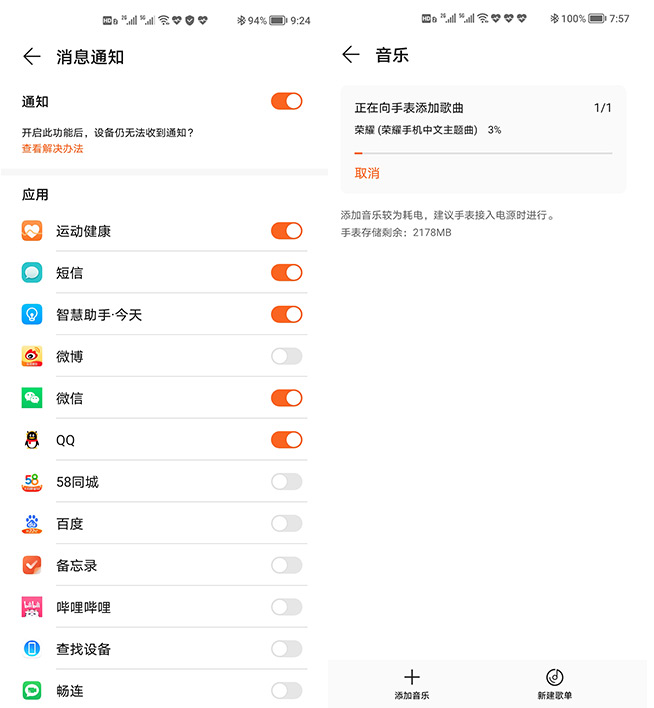Turn on the 畅连 notification switch

click(x=286, y=690)
